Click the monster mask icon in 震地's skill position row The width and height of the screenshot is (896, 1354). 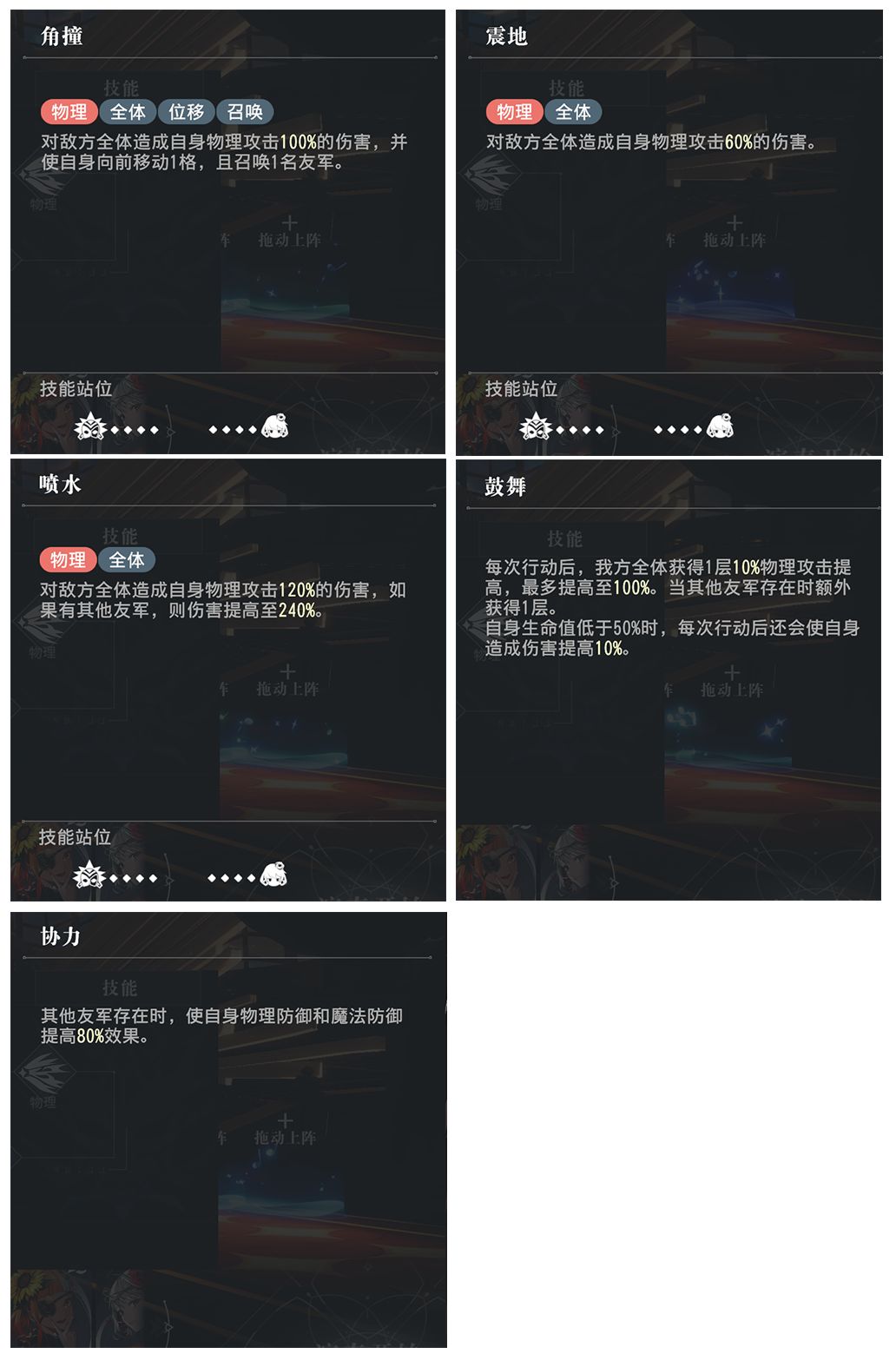(x=537, y=426)
